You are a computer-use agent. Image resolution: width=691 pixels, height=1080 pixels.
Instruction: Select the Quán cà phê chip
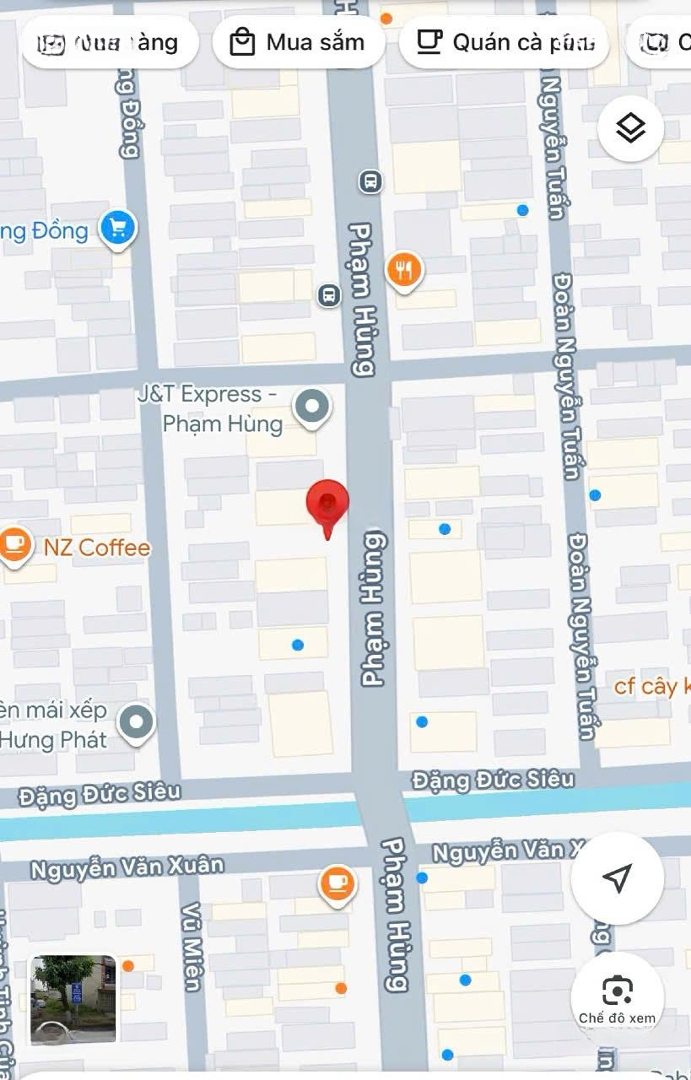505,42
